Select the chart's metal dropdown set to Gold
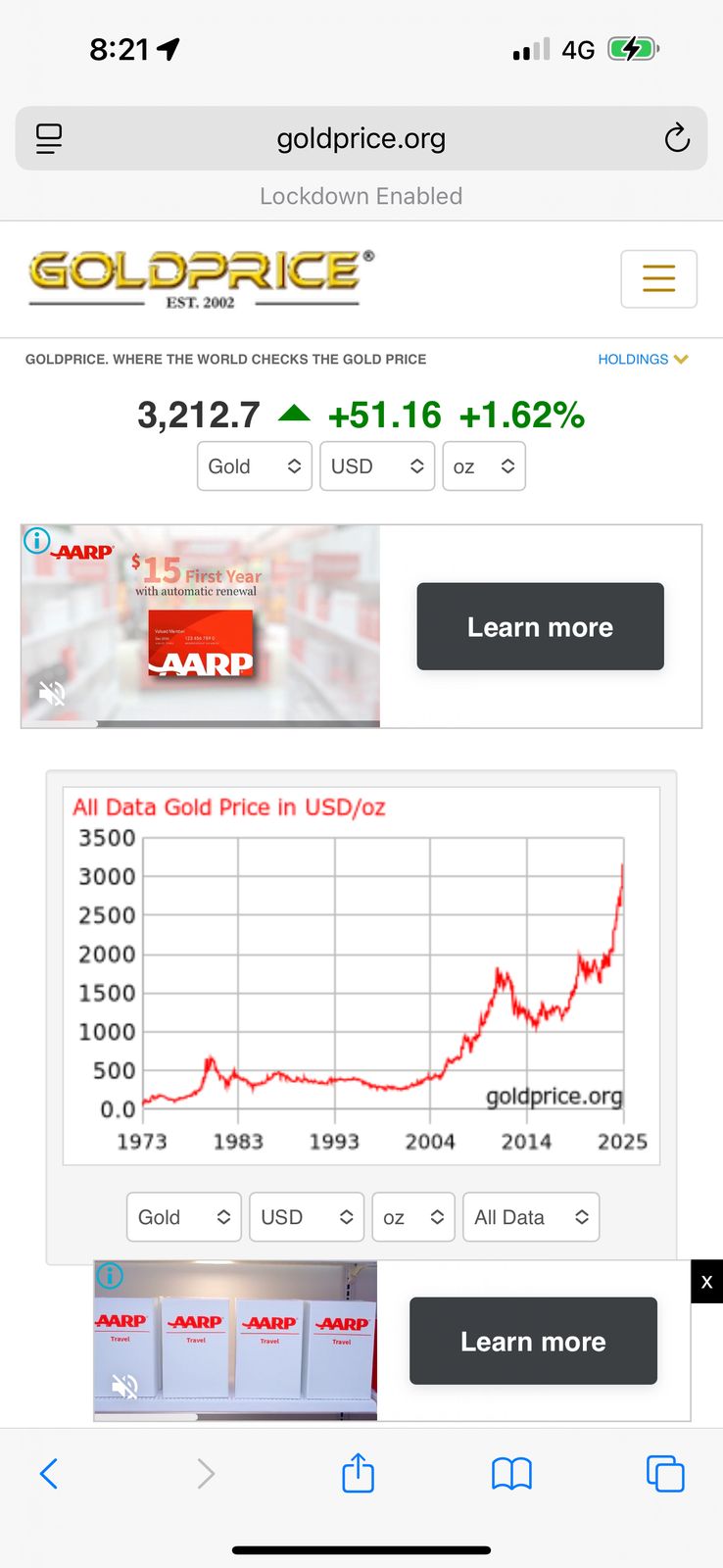 (183, 1217)
